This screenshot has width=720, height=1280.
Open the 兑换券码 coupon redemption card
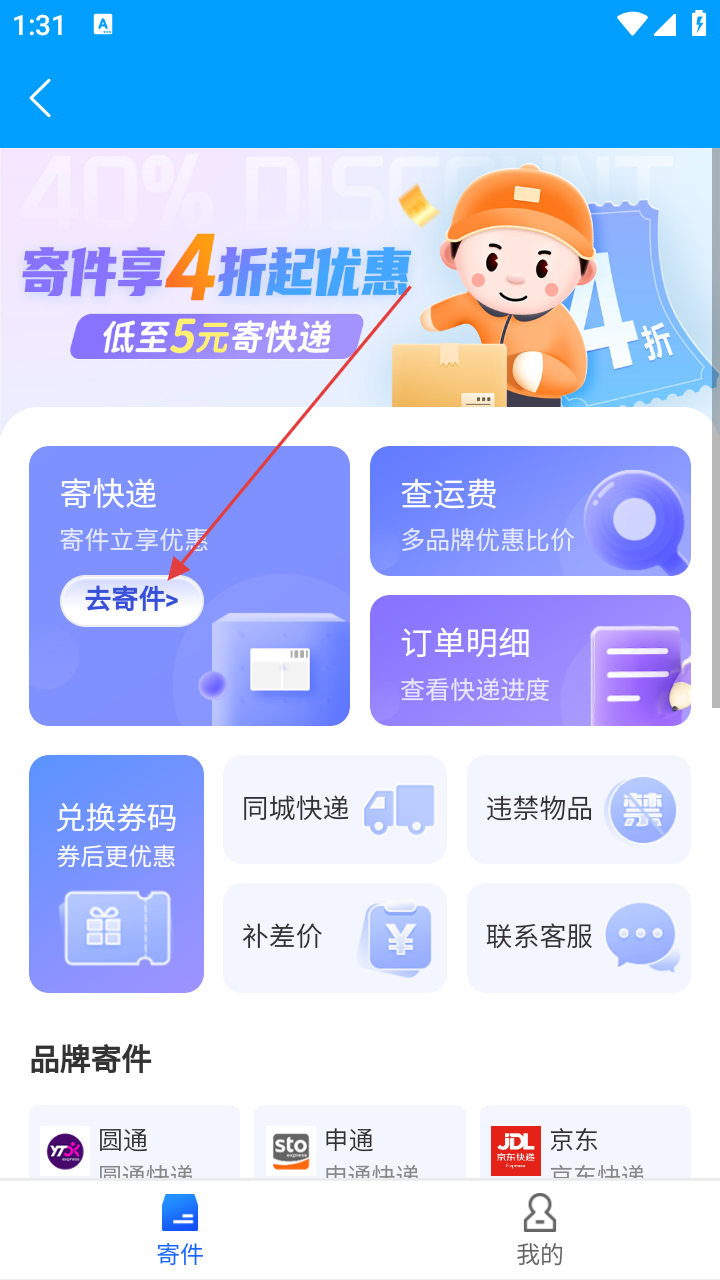click(116, 873)
